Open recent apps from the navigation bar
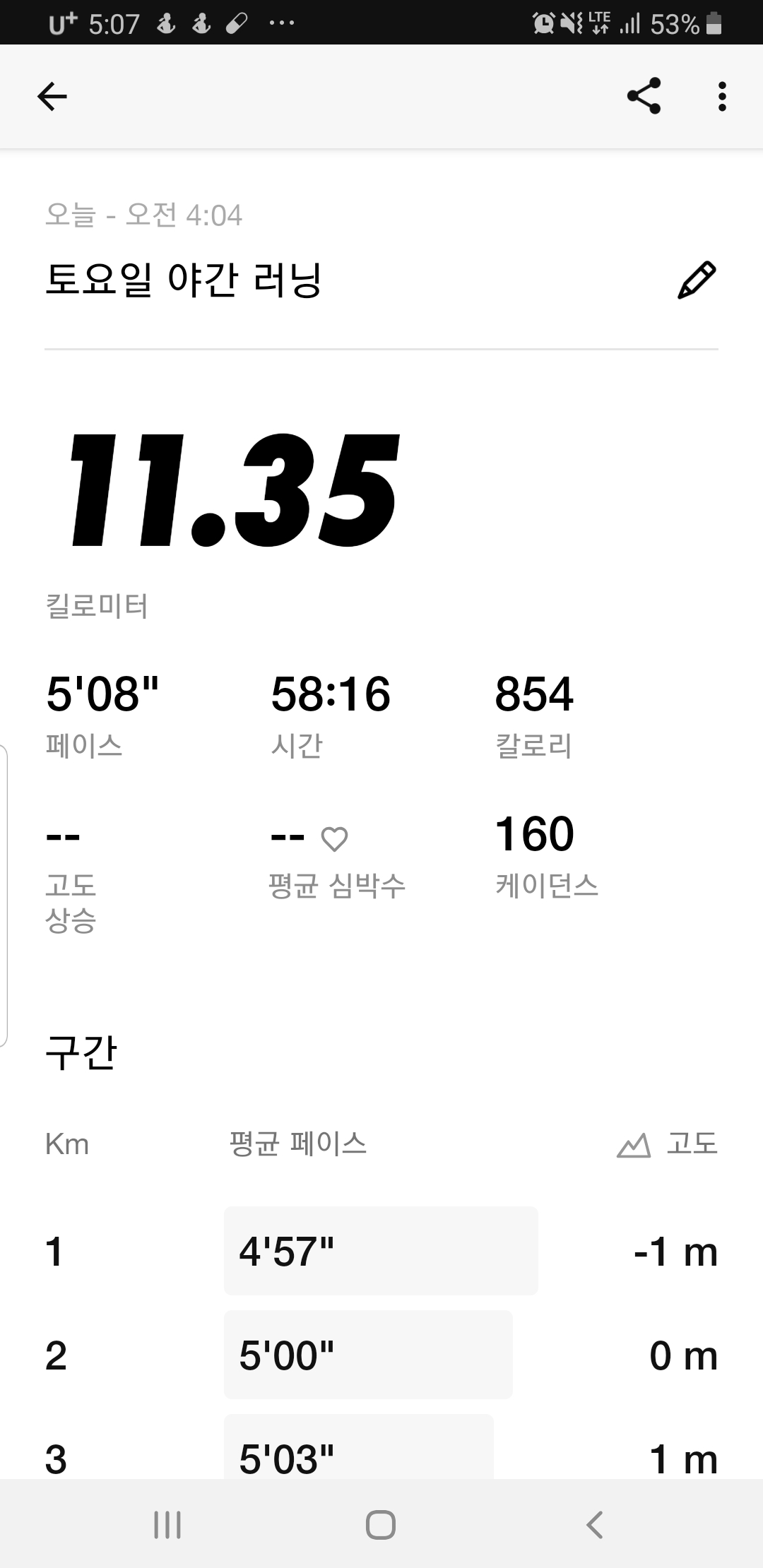Screen dimensions: 763x1568 pos(167,1524)
